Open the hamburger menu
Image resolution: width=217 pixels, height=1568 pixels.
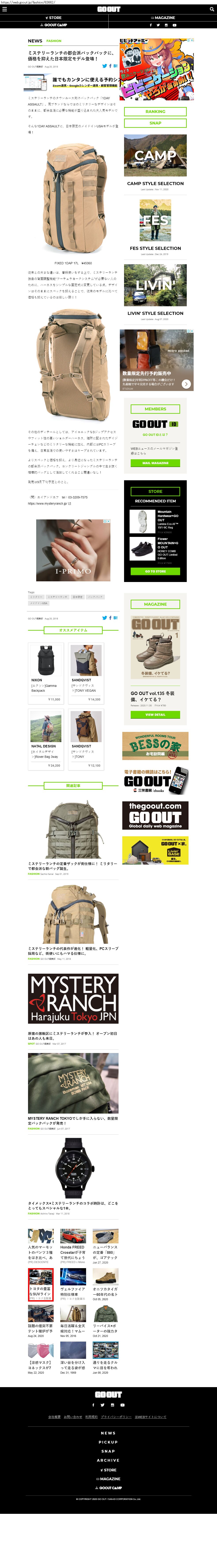pos(4,9)
